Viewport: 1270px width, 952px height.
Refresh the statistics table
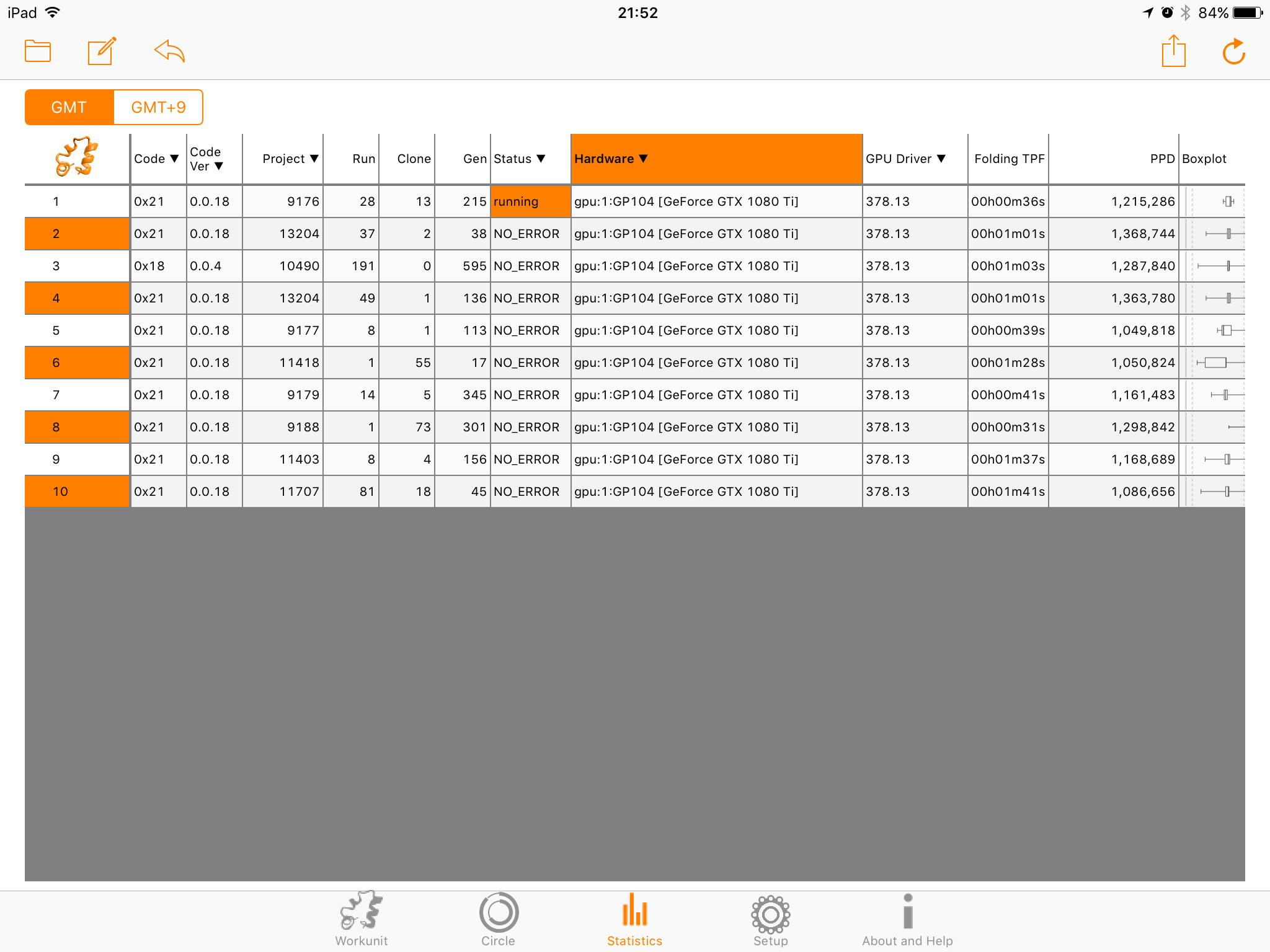point(1234,51)
